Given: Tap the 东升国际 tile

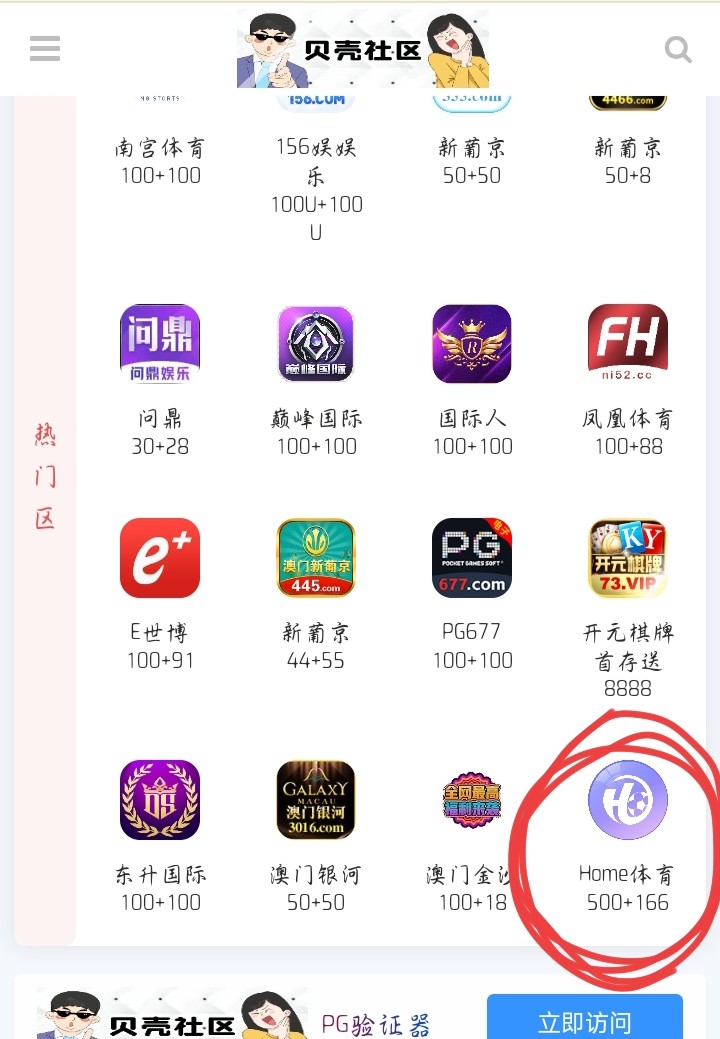Looking at the screenshot, I should click(160, 799).
